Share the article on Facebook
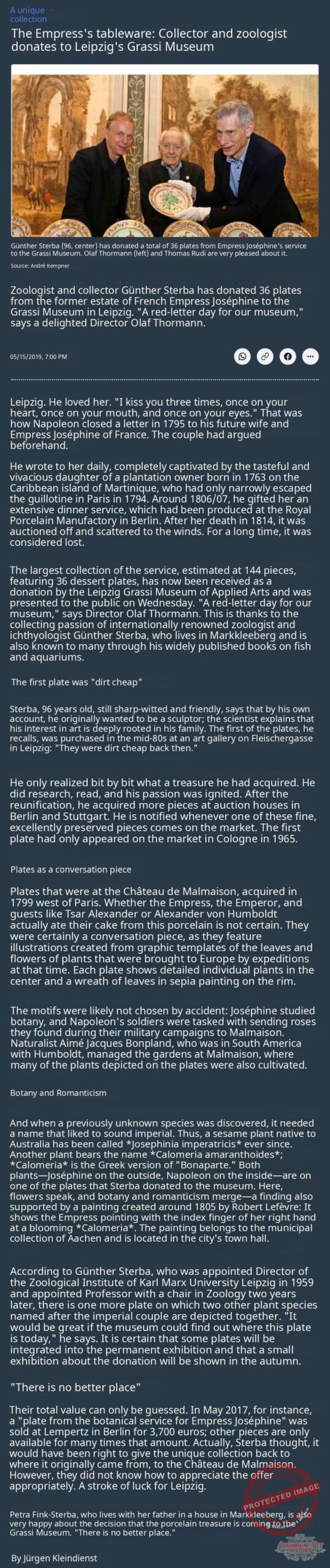Viewport: 330px width, 1568px height. 288,356
